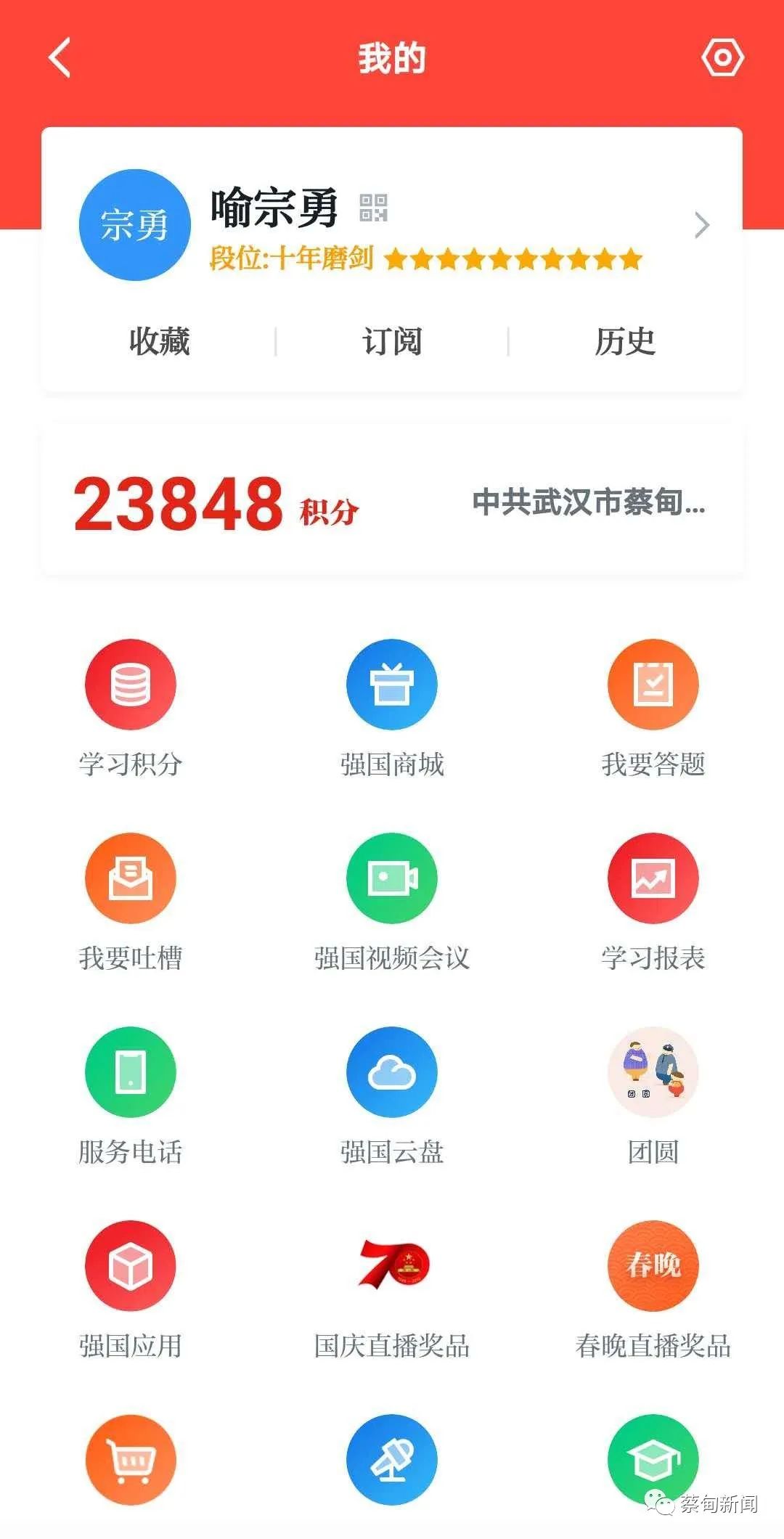Show the QR code next to the name
784x1539 pixels.
[x=374, y=208]
